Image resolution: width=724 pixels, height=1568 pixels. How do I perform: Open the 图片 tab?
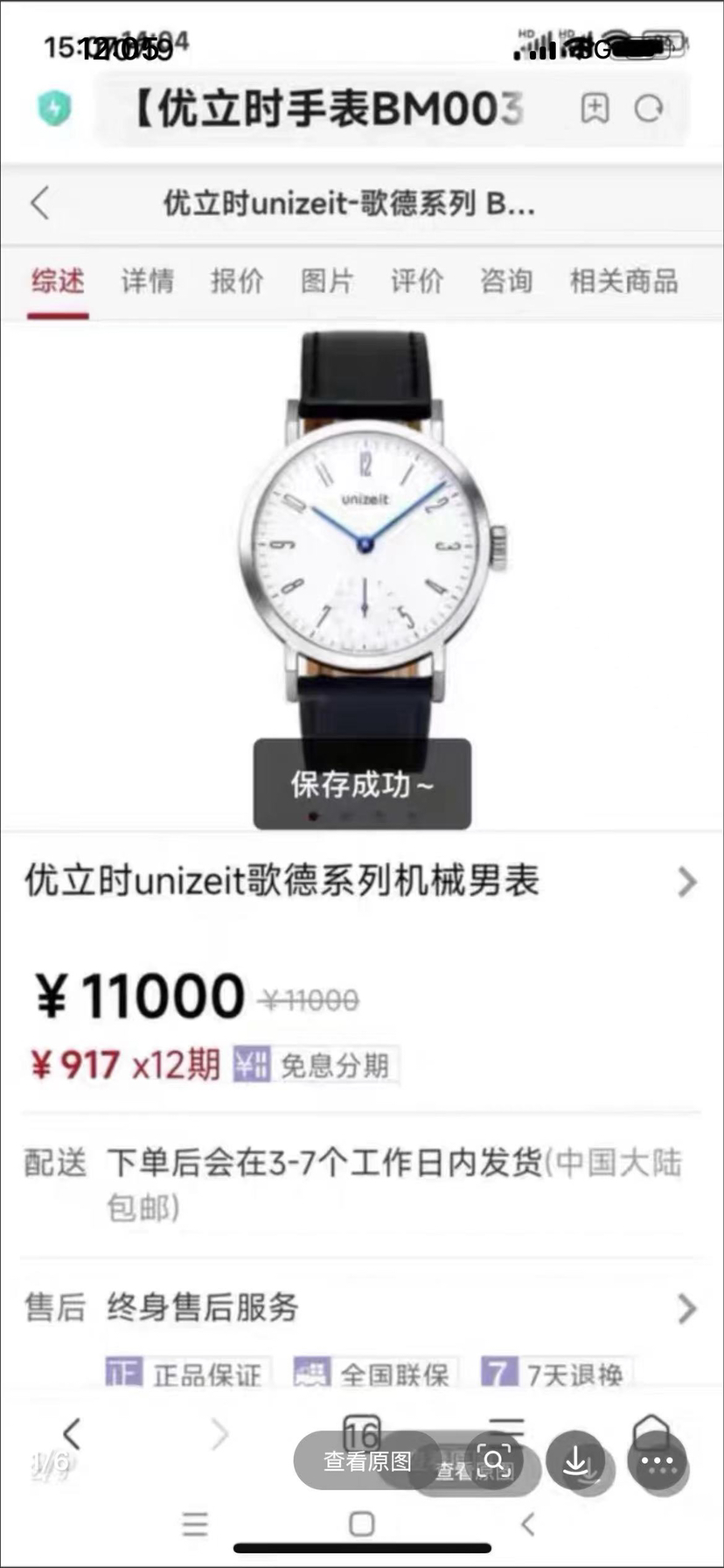326,281
